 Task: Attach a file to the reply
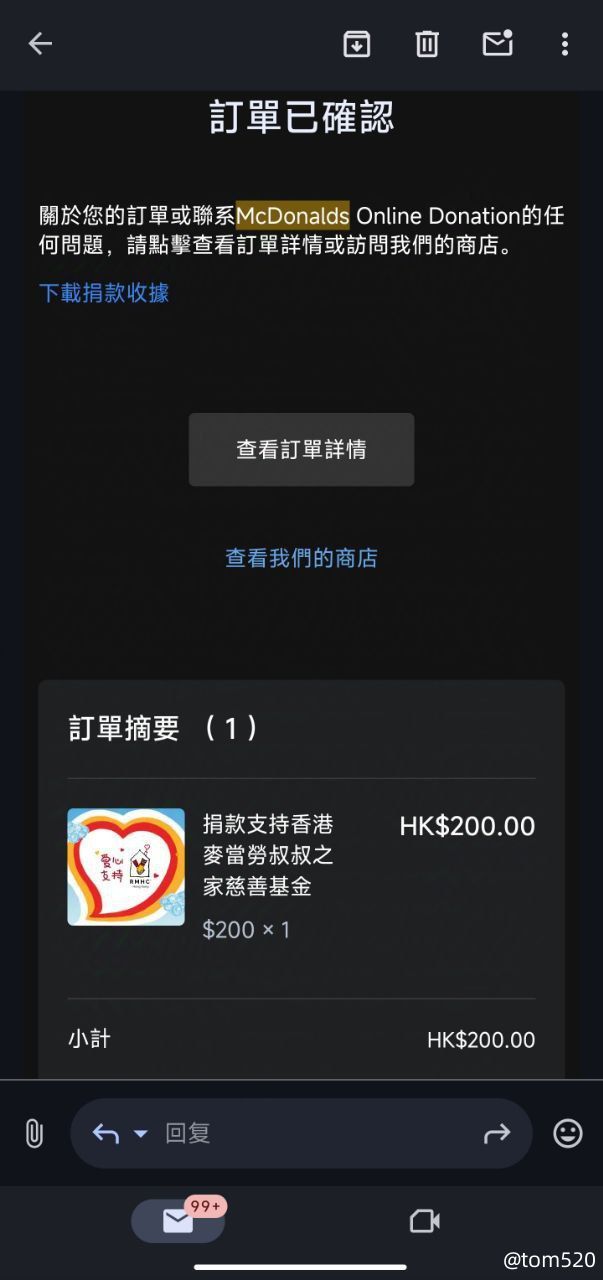pos(34,1133)
